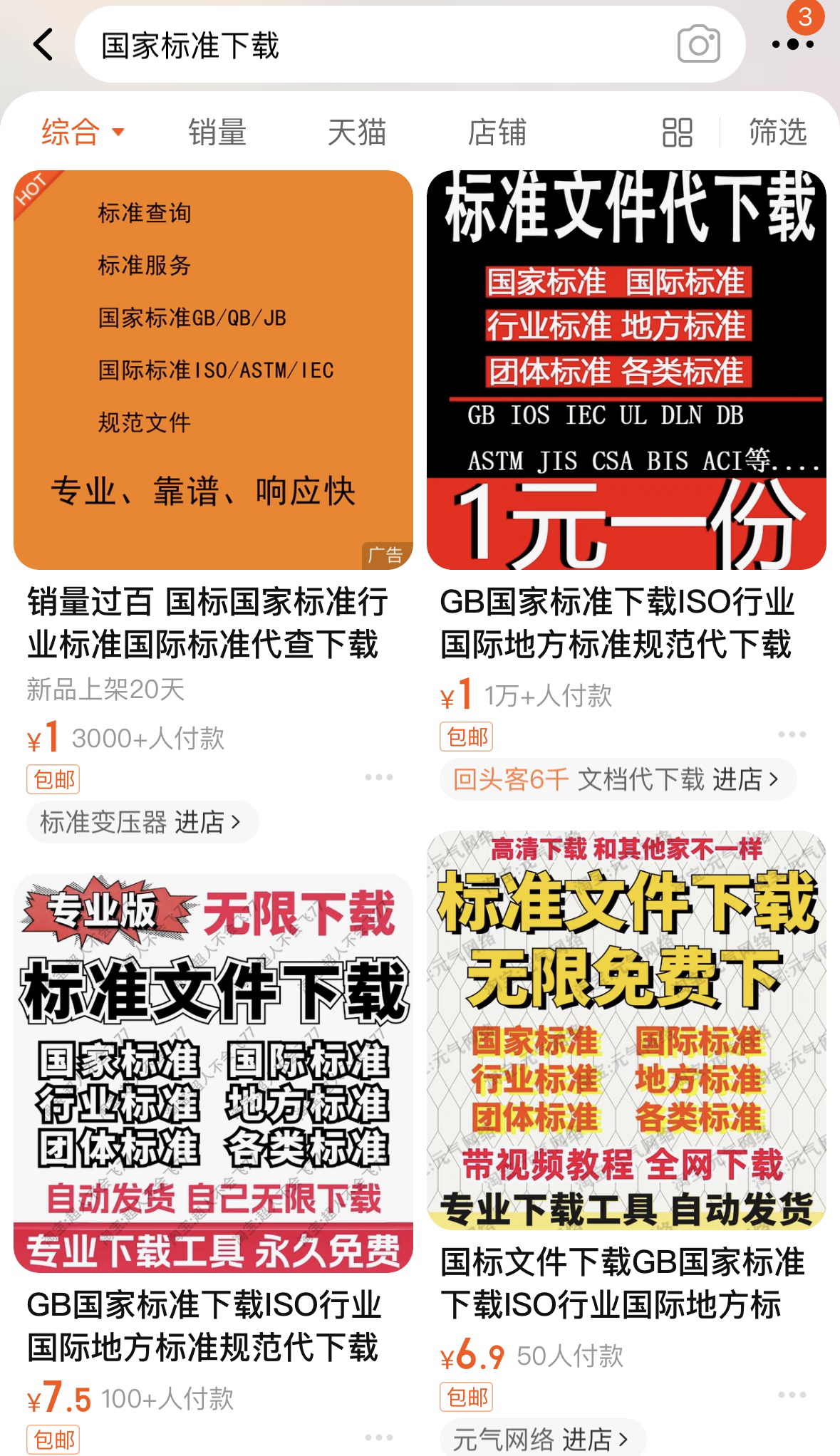Screen dimensions: 840x1456
Task: Open more options for the ¥1 3000+人付款 item
Action: click(x=378, y=777)
